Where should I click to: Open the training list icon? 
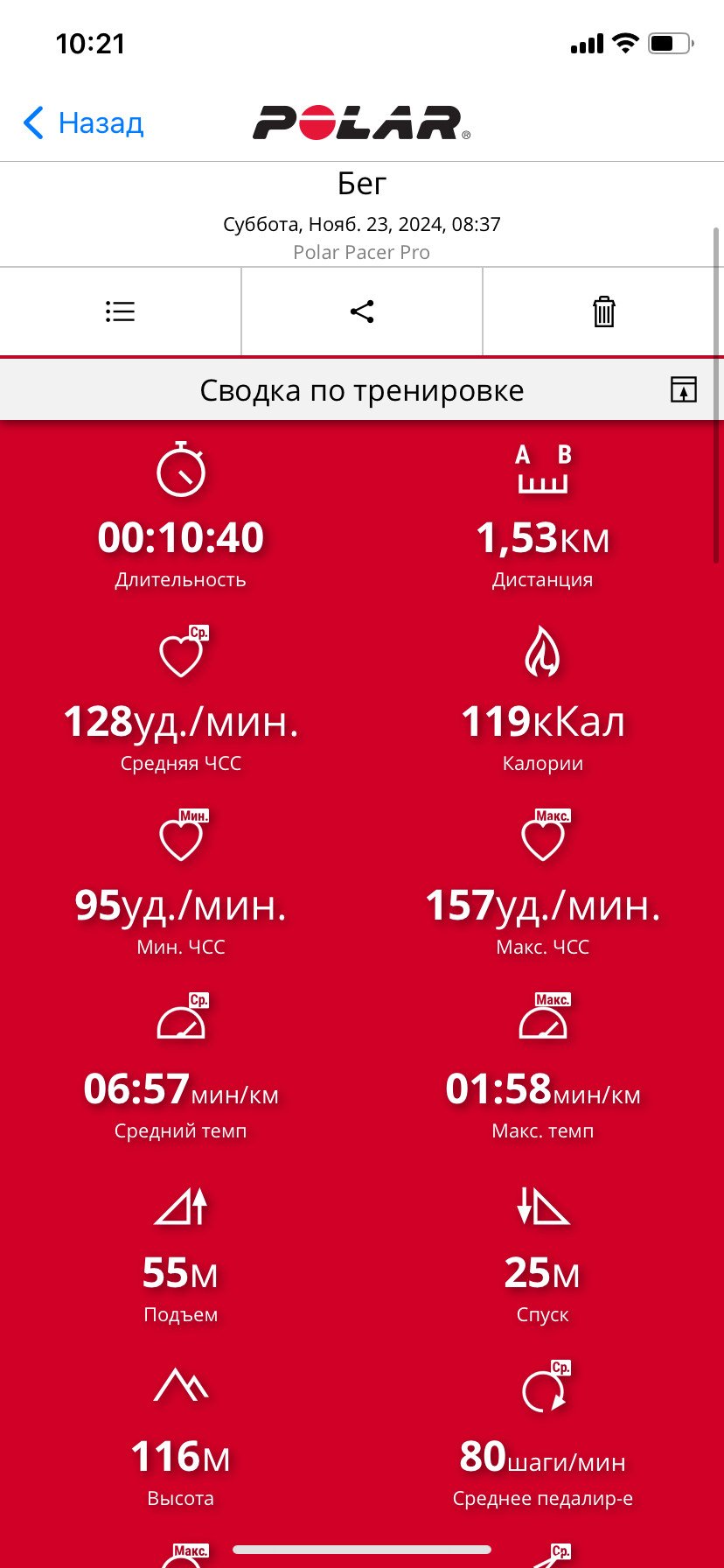click(120, 311)
